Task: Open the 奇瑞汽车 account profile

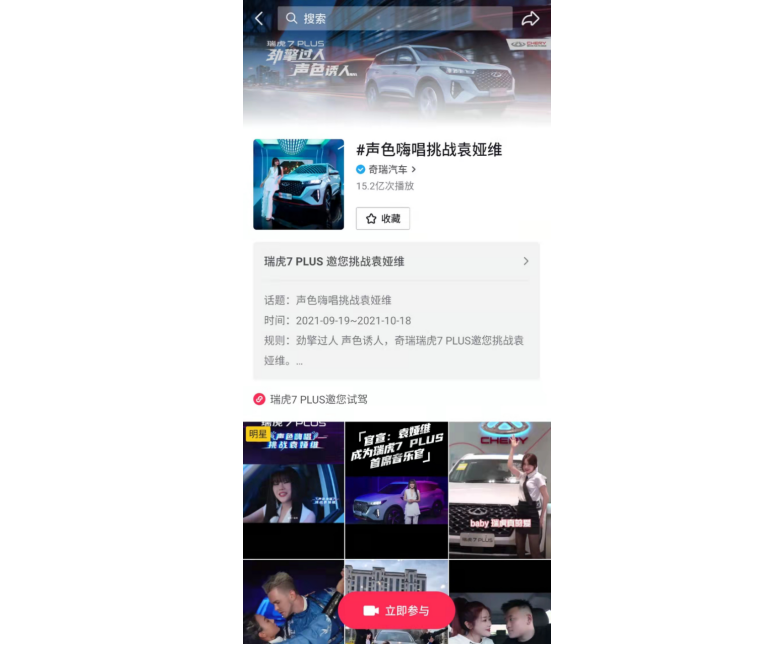Action: click(x=386, y=170)
